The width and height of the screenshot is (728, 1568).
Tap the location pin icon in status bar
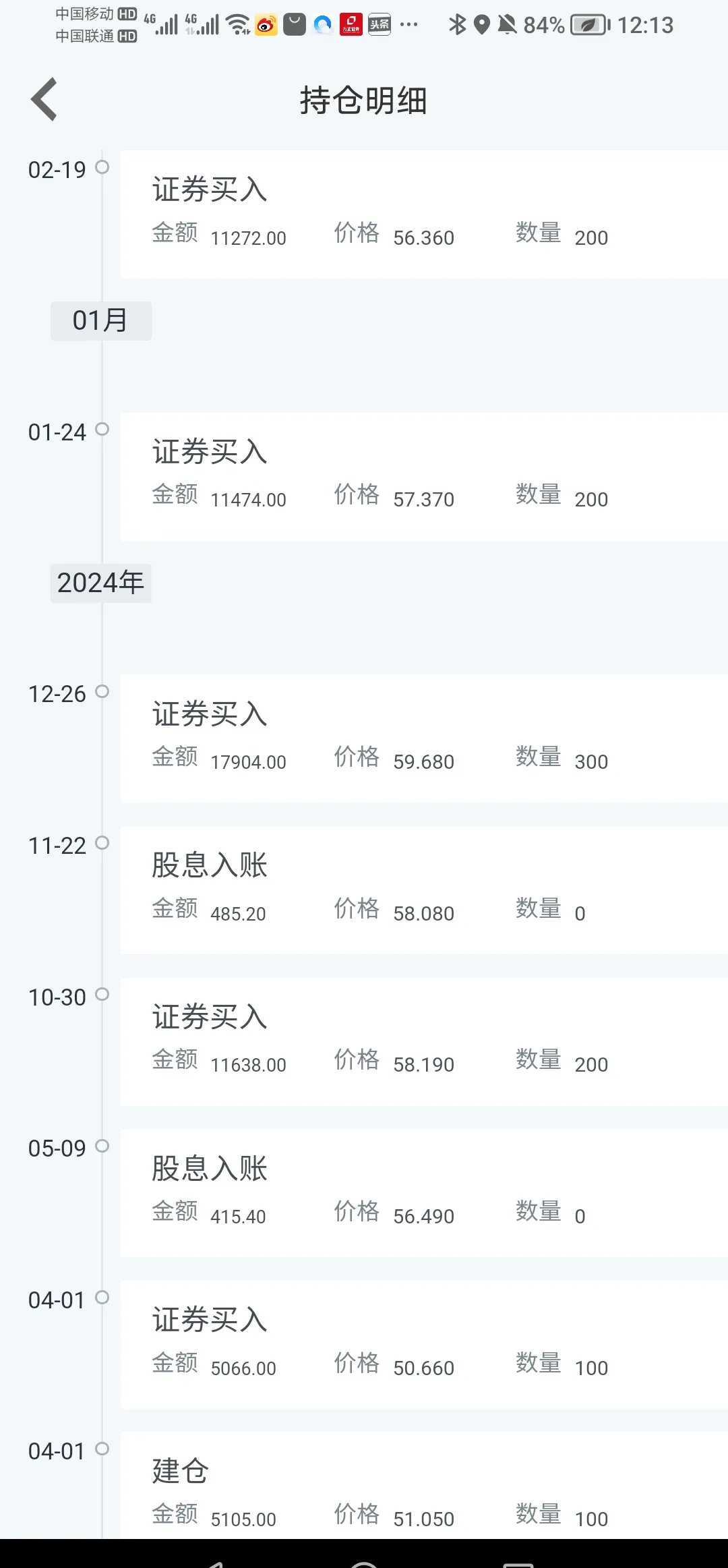coord(481,24)
